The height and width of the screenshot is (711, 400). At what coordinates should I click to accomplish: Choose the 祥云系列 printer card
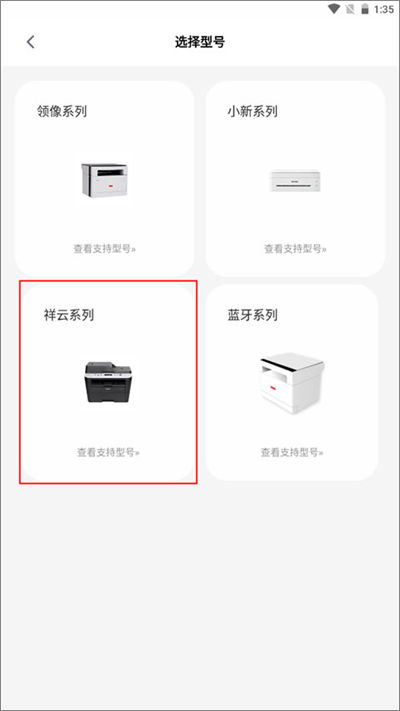click(x=108, y=382)
